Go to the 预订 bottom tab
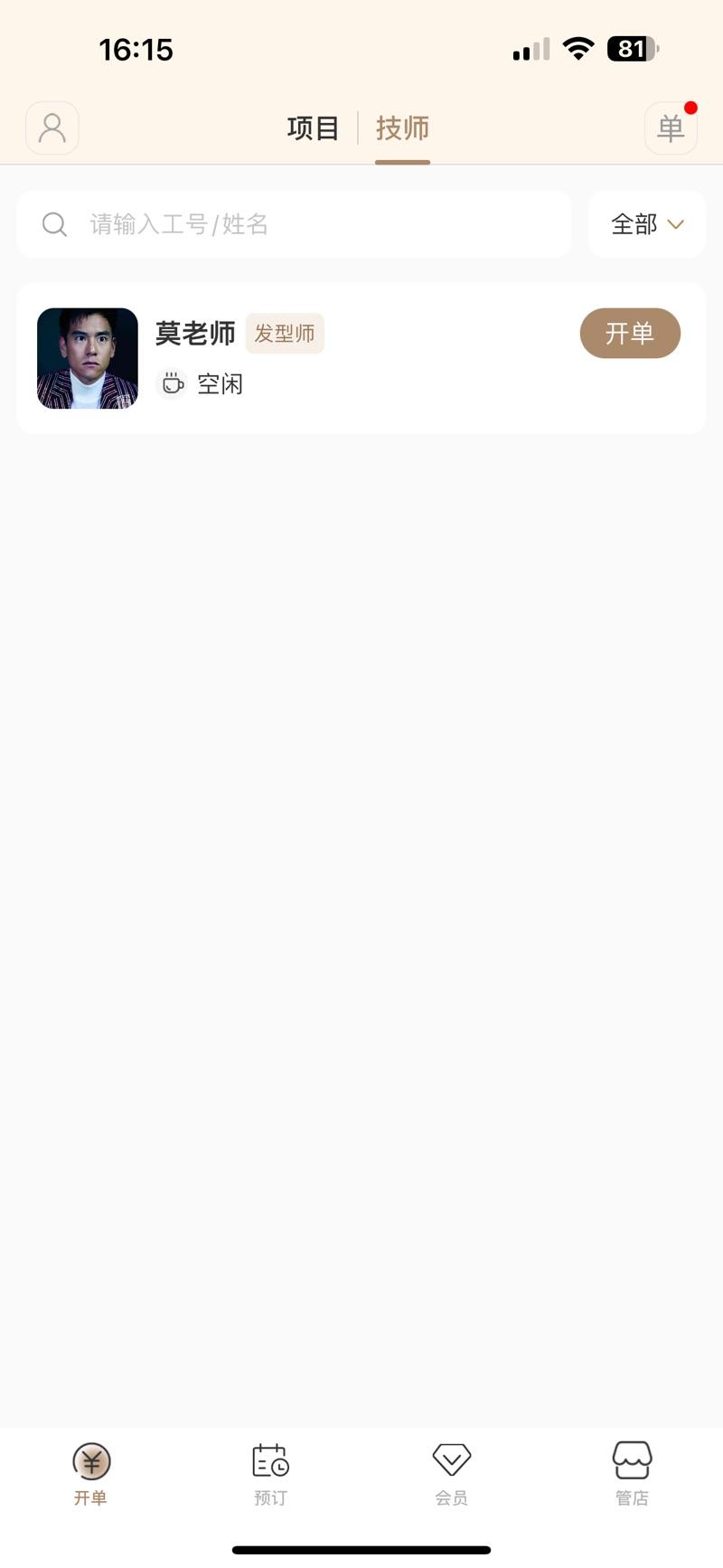The height and width of the screenshot is (1568, 723). (x=270, y=1474)
